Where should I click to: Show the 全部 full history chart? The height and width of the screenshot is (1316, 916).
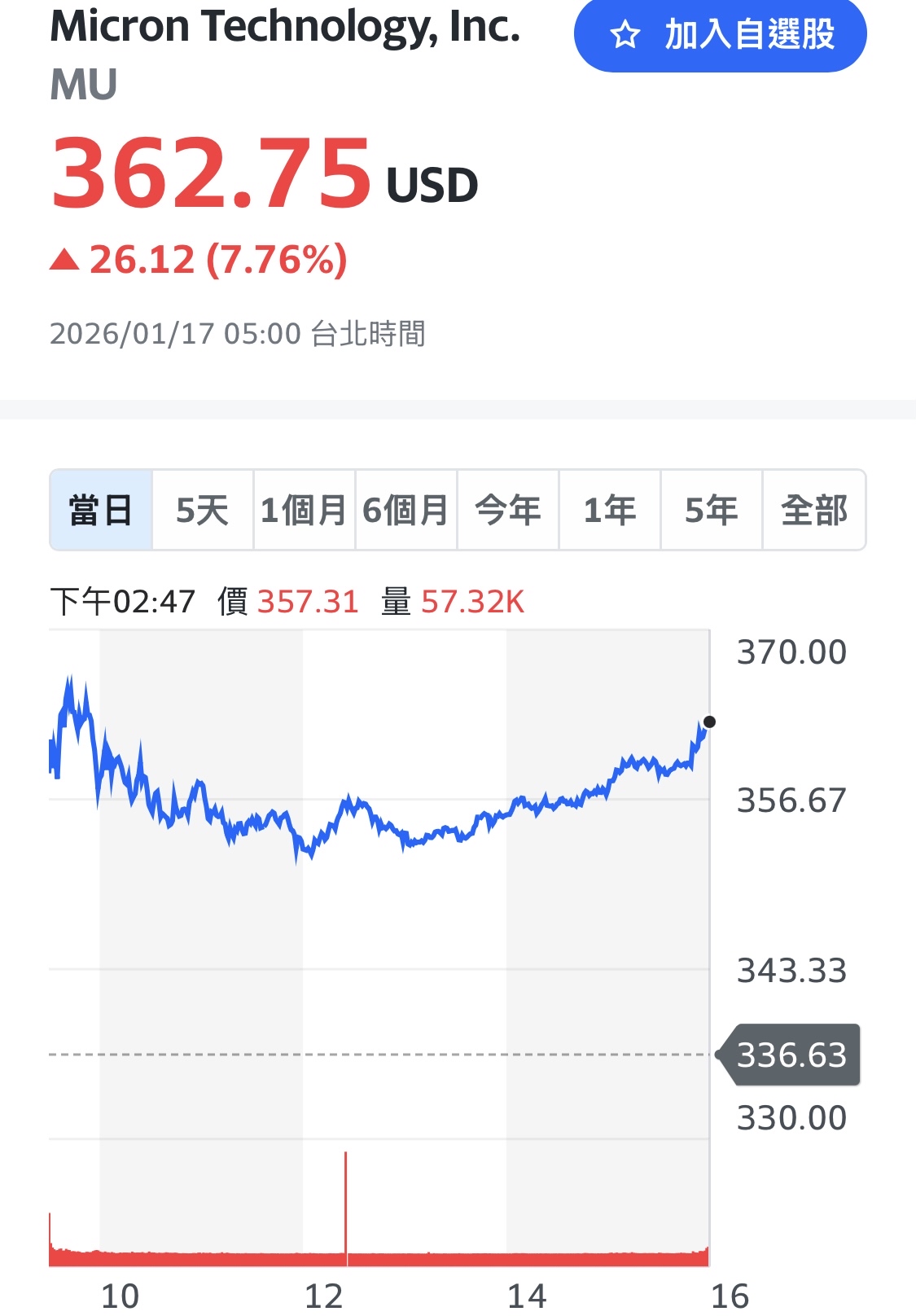click(x=813, y=511)
